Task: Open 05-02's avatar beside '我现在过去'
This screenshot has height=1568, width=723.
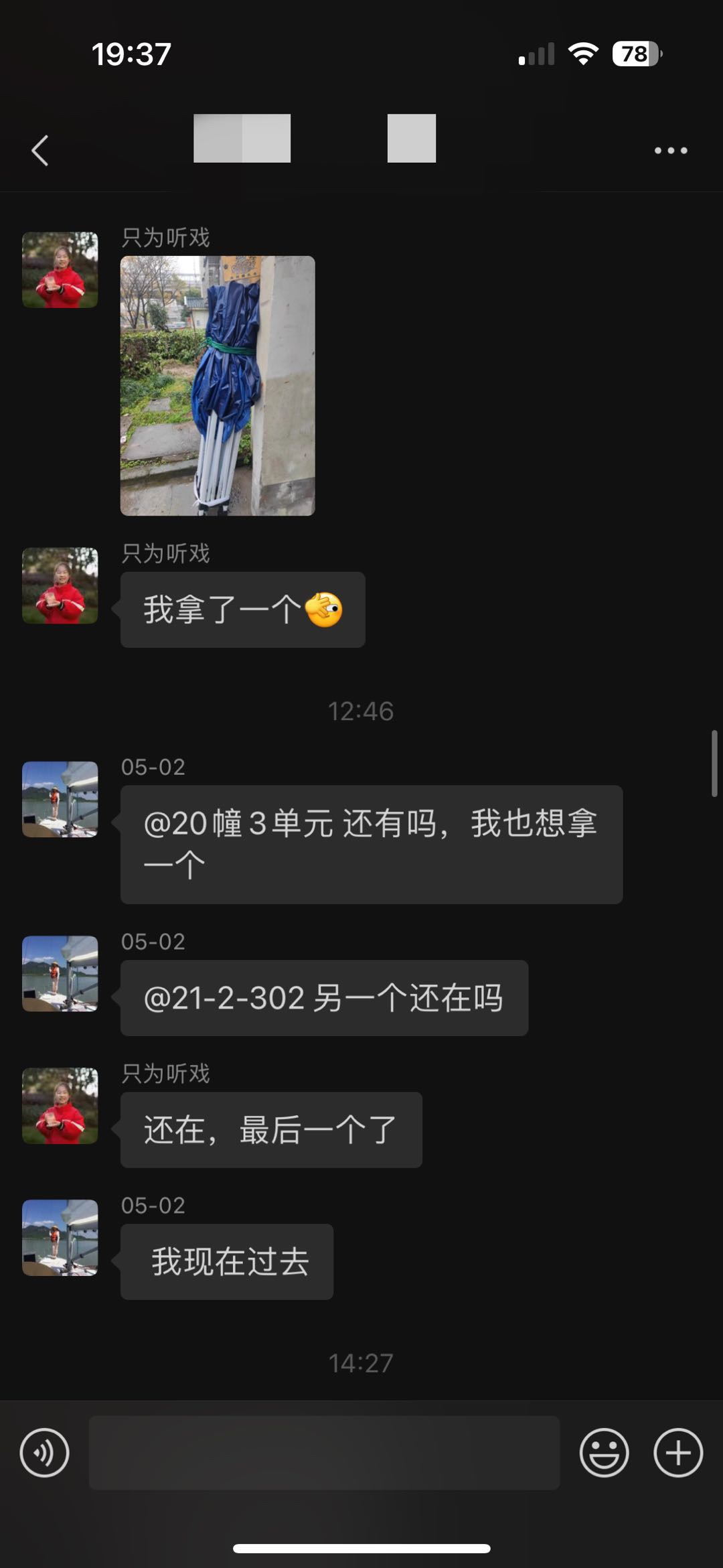Action: tap(60, 1237)
